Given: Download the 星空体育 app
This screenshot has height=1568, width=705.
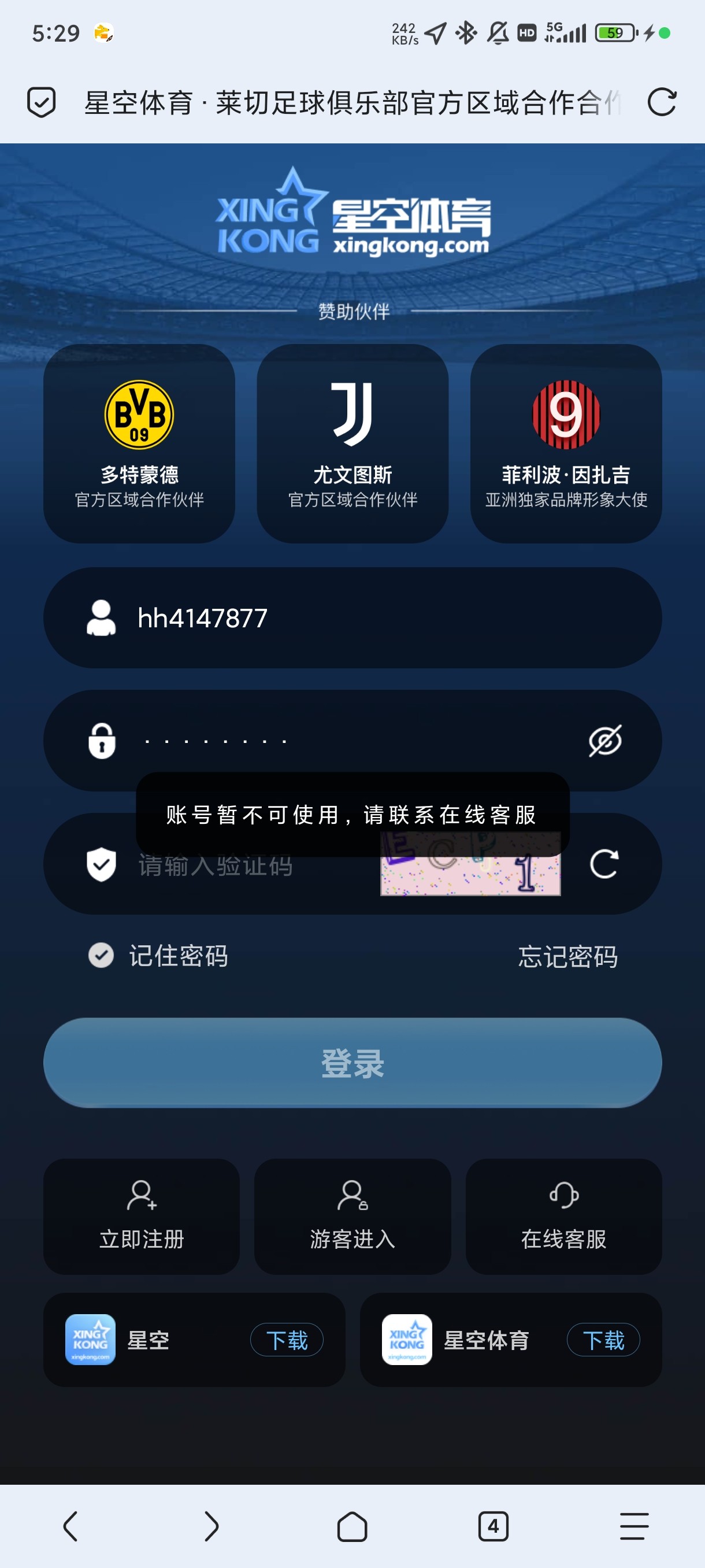Looking at the screenshot, I should point(603,1340).
